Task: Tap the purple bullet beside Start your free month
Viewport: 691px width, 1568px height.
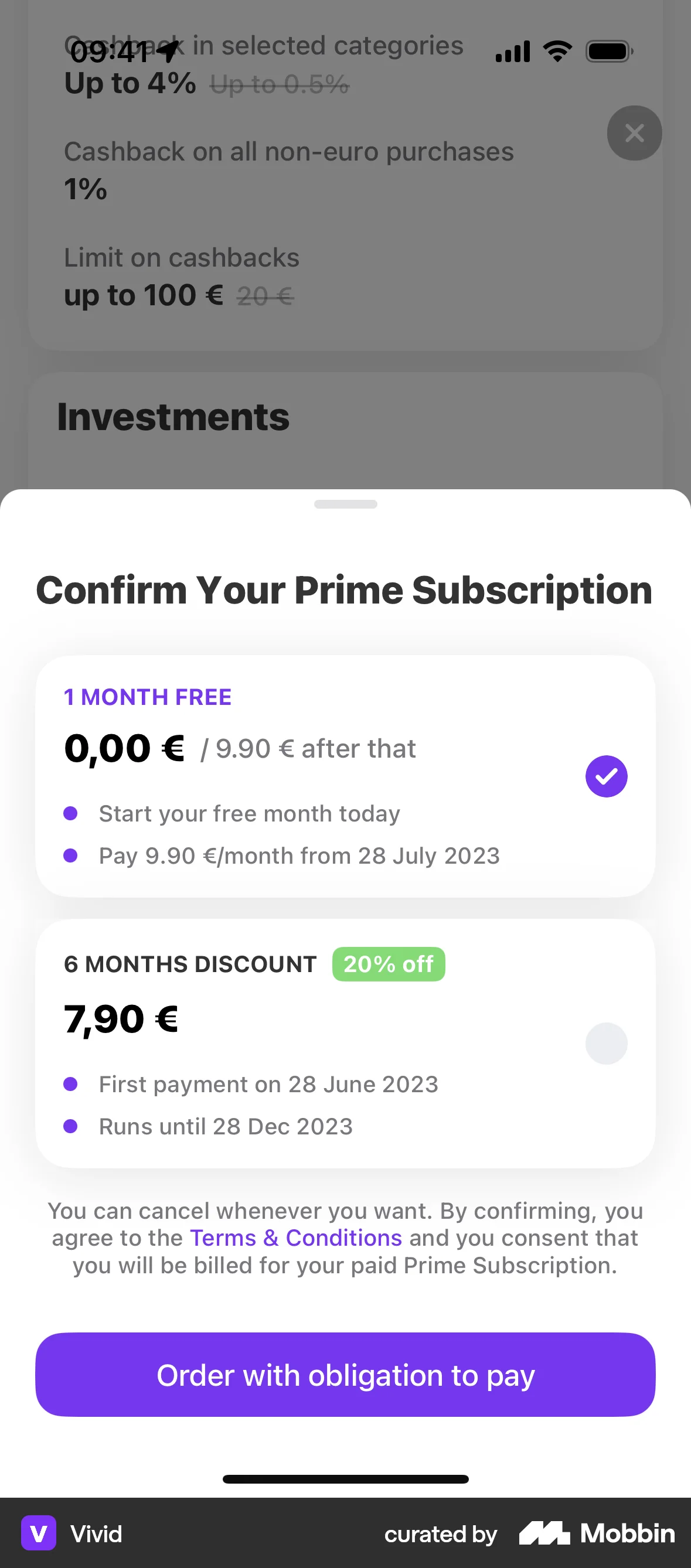Action: pos(72,813)
